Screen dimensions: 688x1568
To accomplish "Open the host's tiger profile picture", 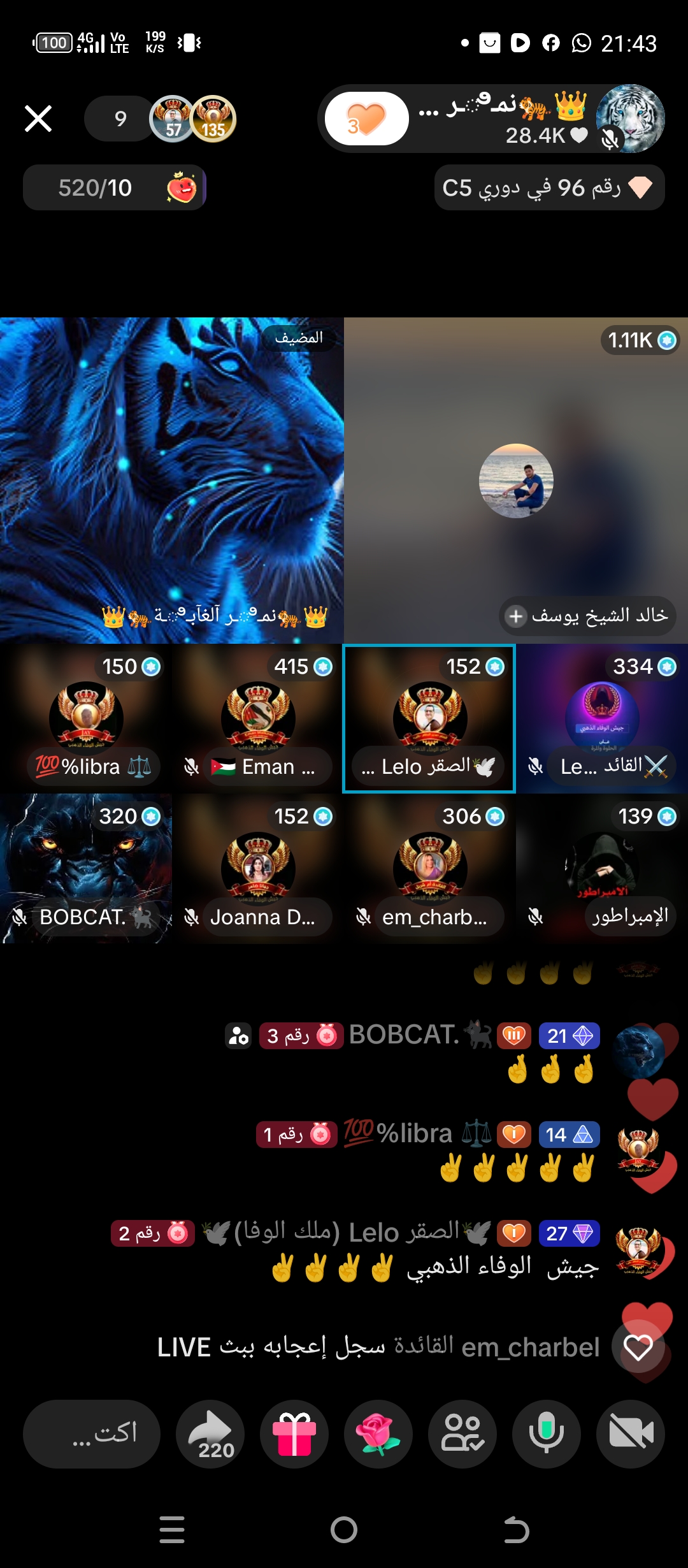I will (630, 119).
